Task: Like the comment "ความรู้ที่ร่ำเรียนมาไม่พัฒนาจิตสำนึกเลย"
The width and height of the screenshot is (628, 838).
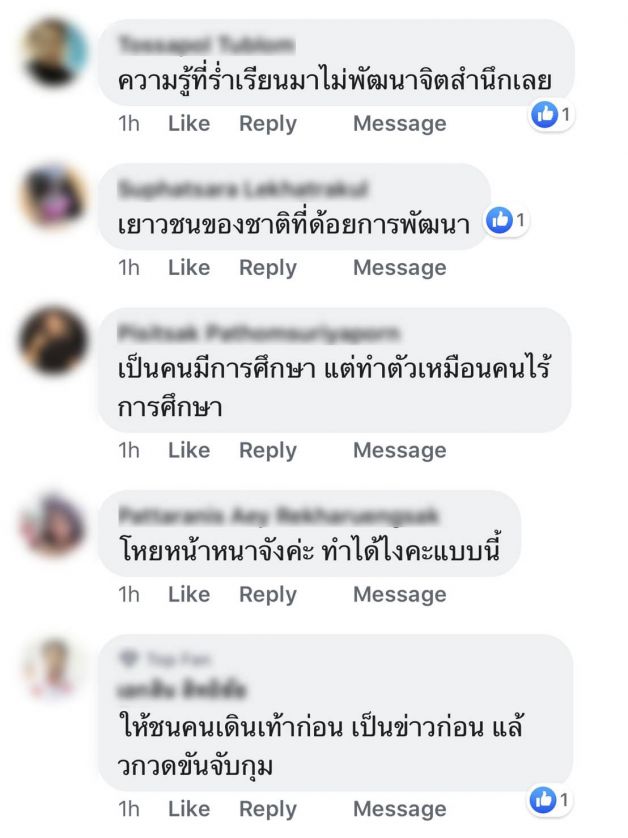Action: [x=188, y=124]
